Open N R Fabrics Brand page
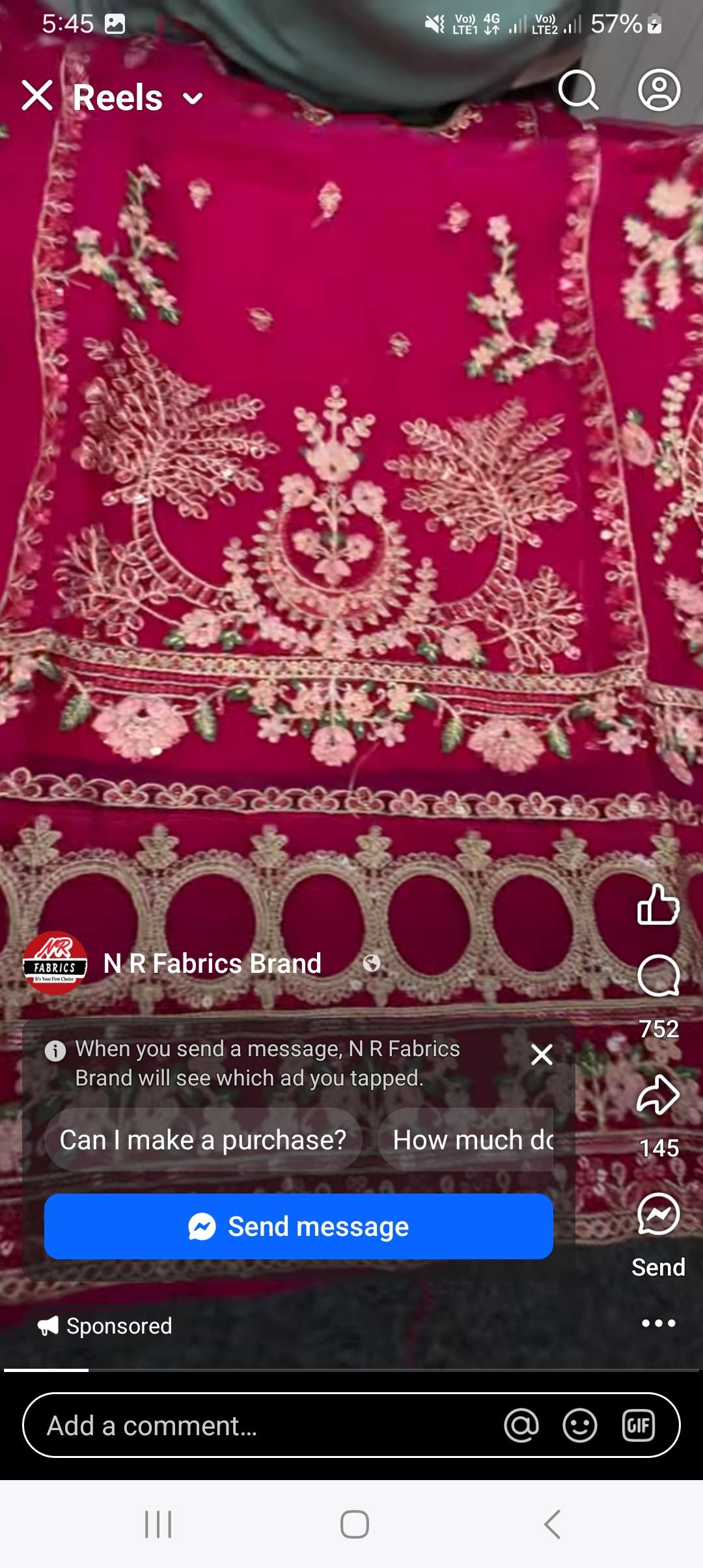The height and width of the screenshot is (1568, 703). (212, 963)
